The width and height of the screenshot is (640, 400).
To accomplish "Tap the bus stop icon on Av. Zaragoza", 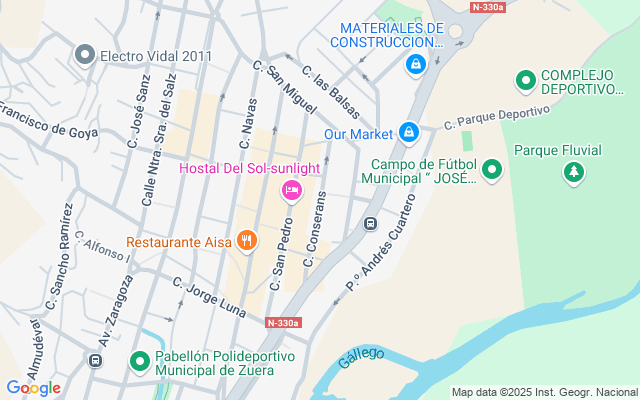I will tap(96, 359).
